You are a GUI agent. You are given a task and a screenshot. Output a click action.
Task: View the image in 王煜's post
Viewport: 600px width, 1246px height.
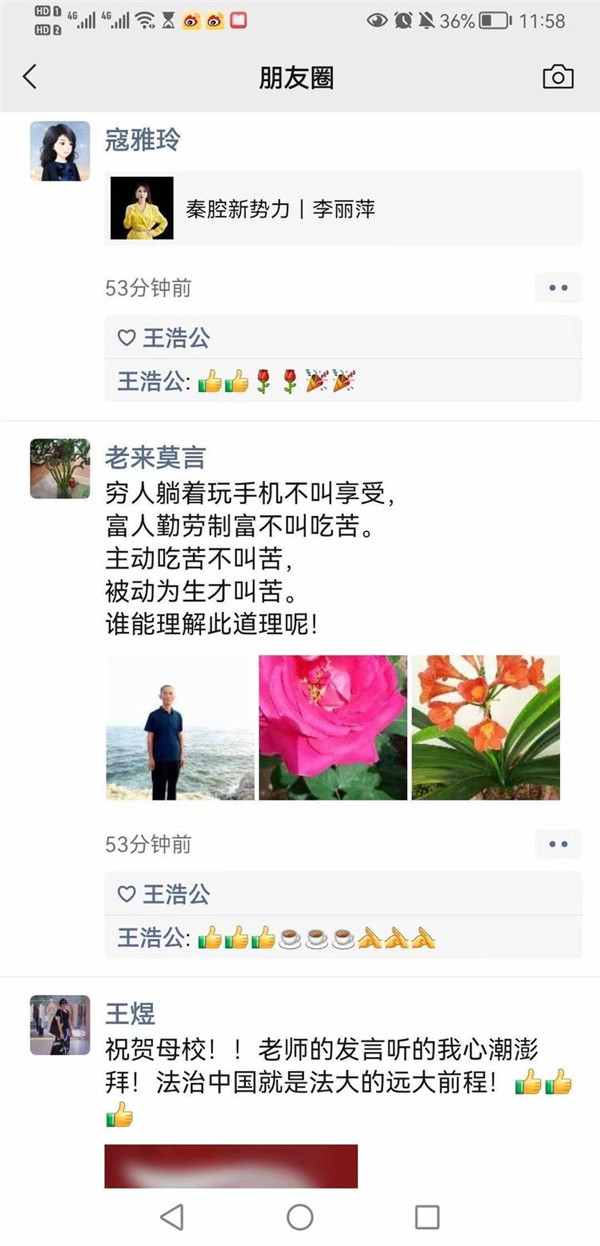point(231,1165)
